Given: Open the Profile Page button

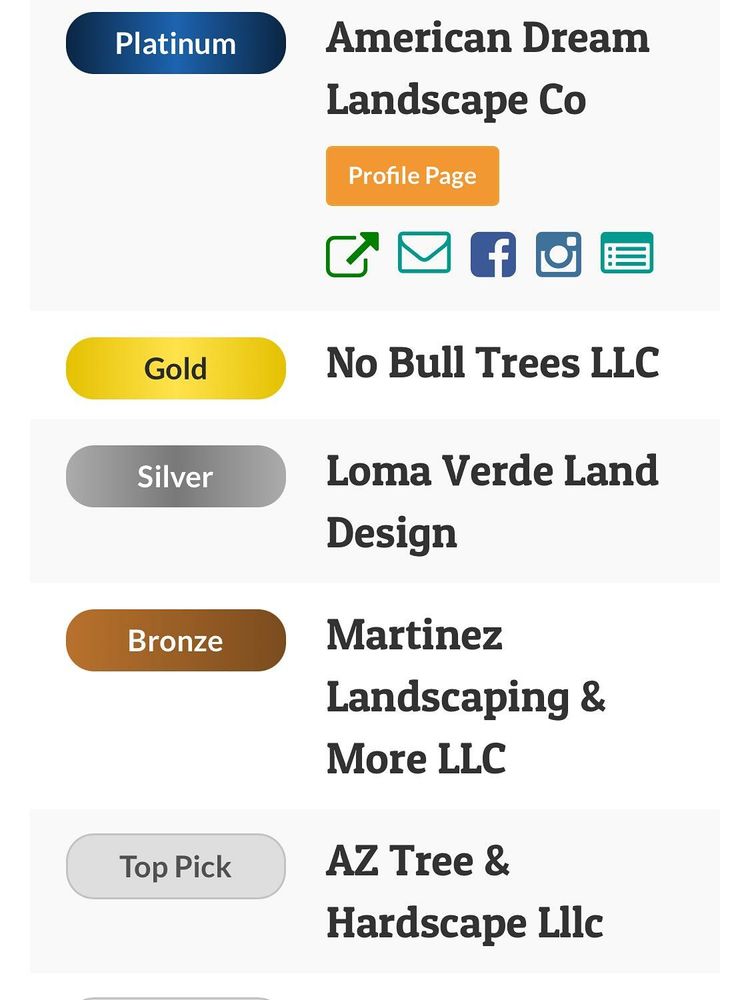Looking at the screenshot, I should 412,176.
